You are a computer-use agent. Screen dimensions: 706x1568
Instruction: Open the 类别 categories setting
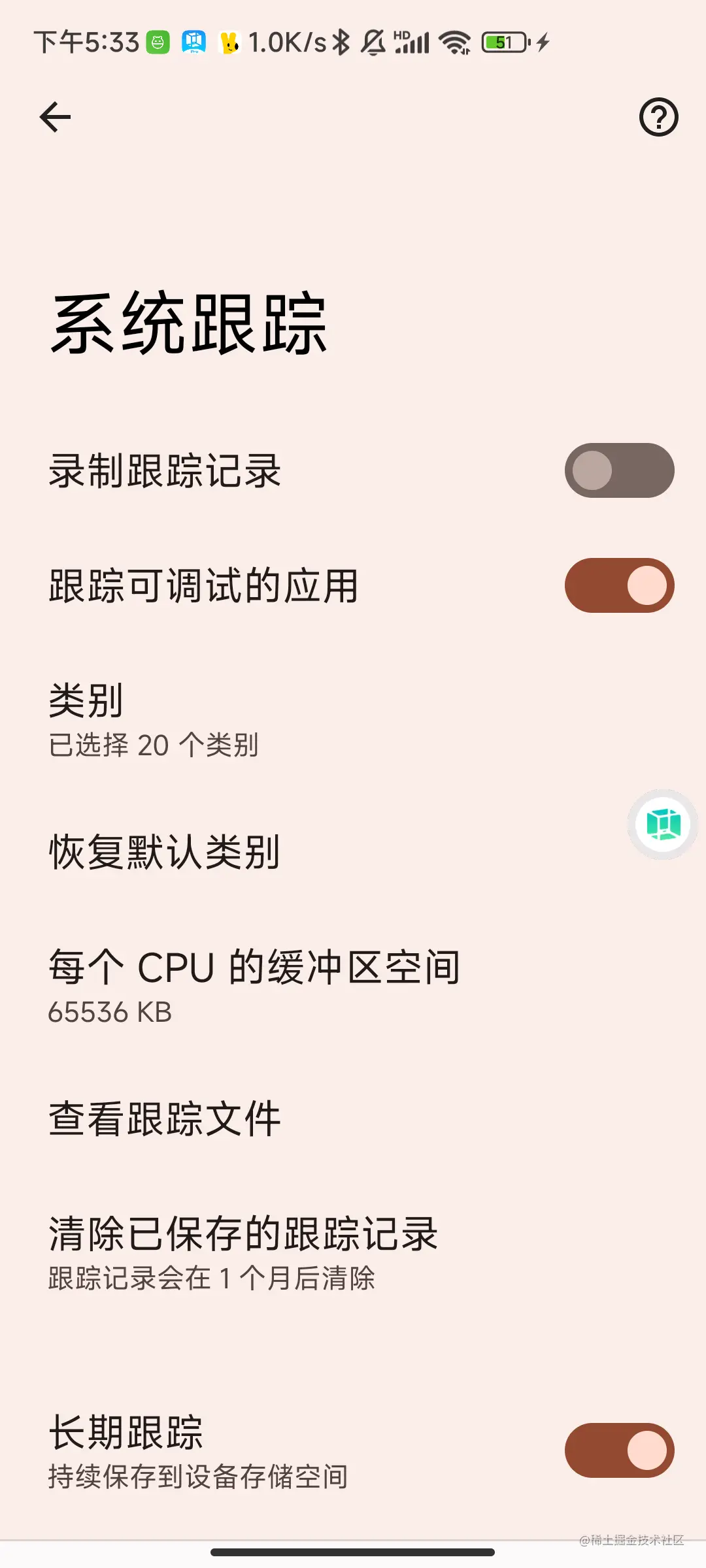[154, 720]
